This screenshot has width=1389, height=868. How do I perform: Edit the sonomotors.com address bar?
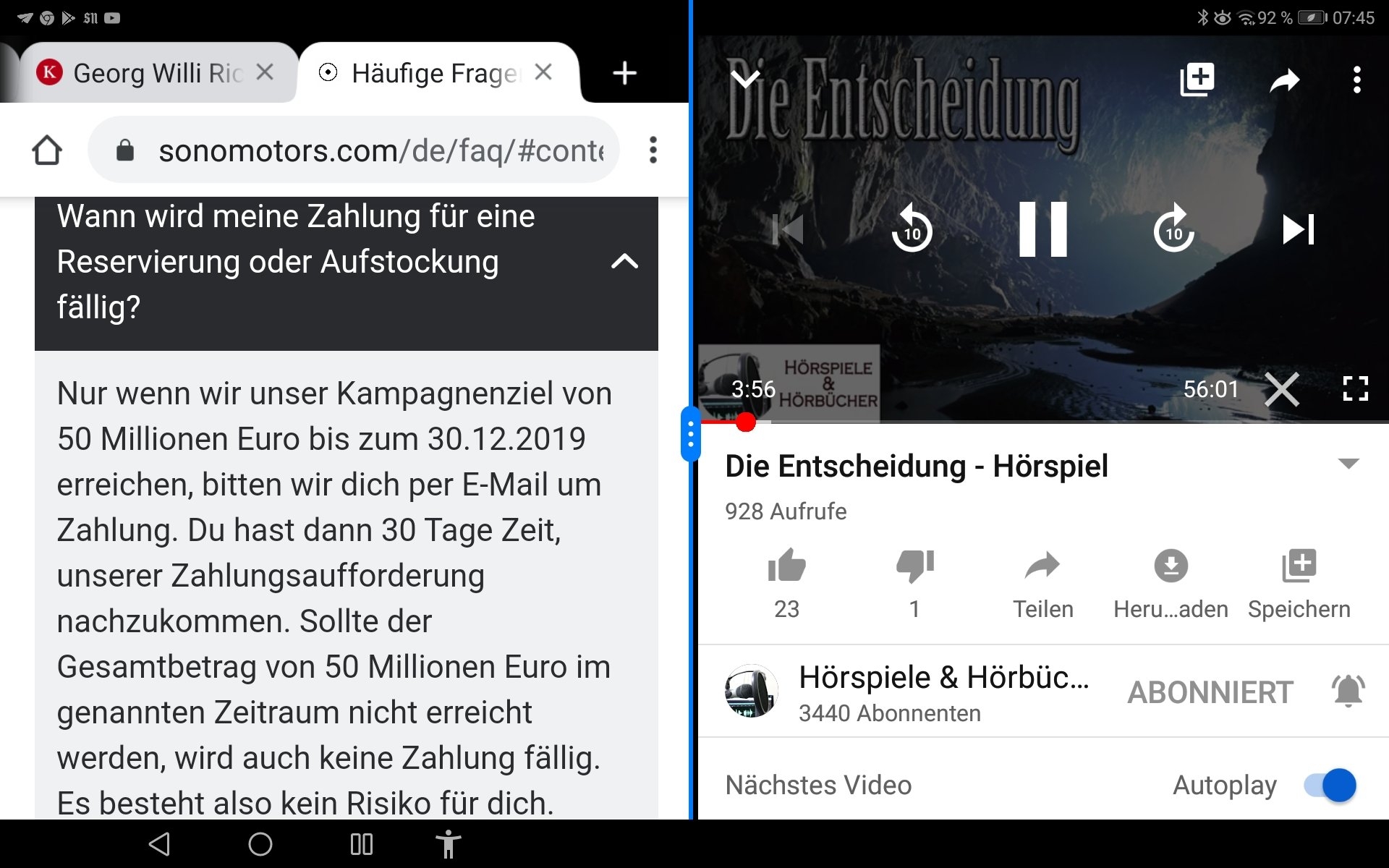pos(380,150)
